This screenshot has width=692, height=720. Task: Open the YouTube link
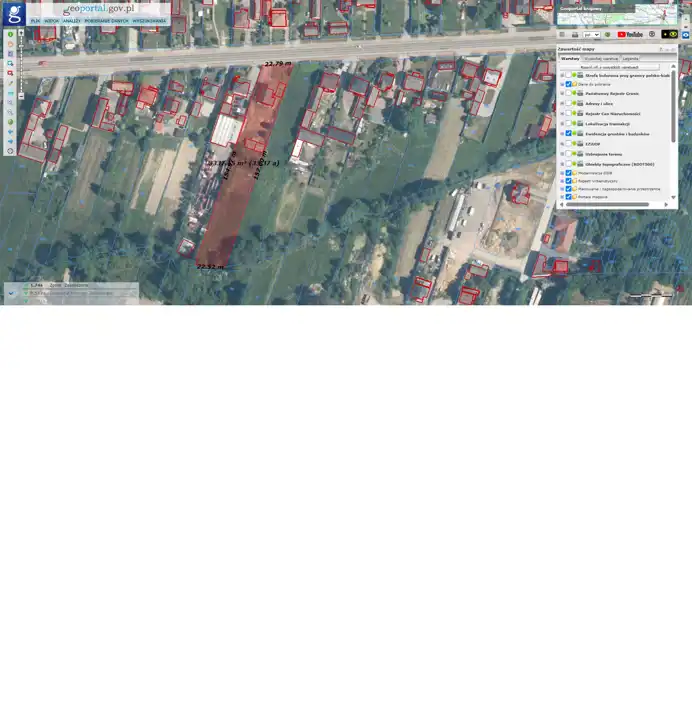(x=630, y=34)
